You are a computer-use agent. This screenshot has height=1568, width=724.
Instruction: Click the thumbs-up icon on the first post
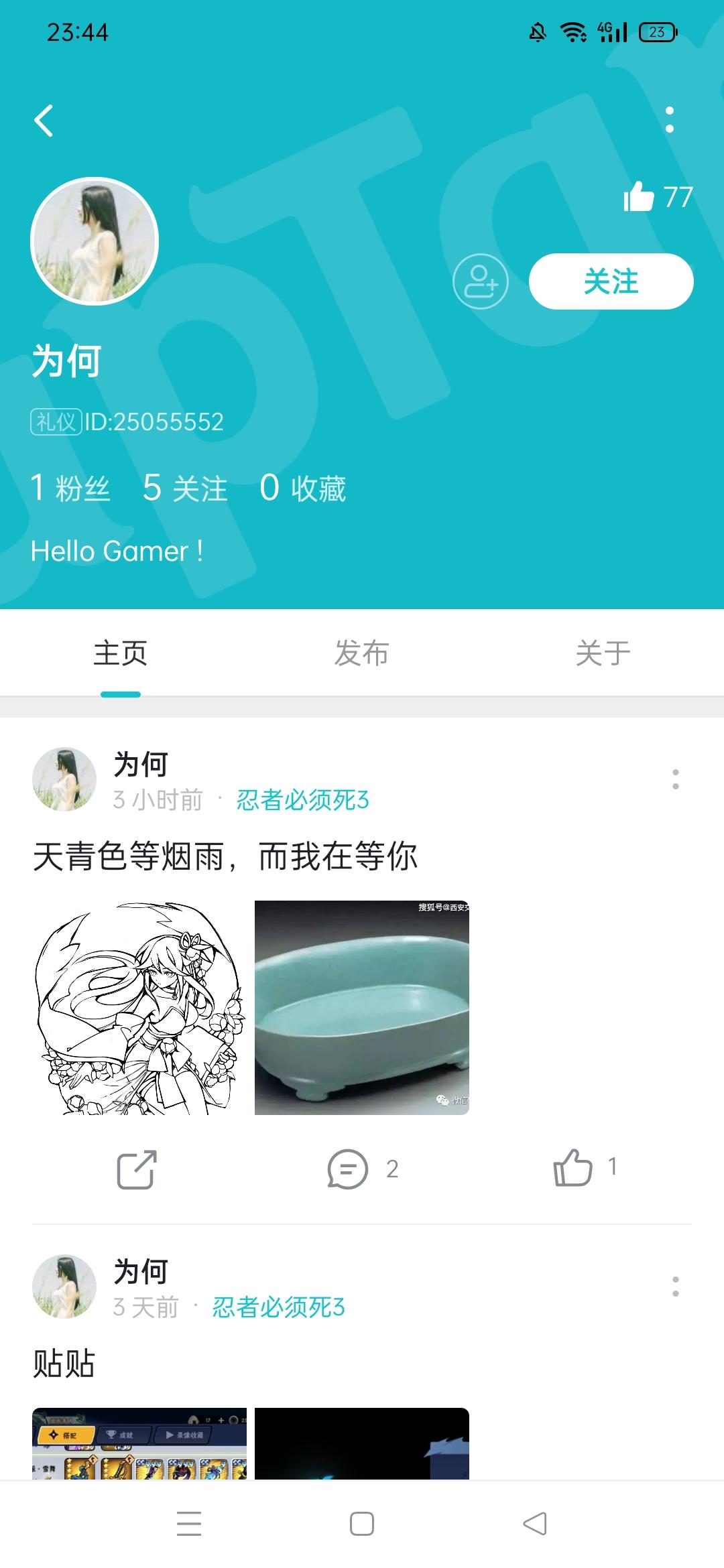tap(573, 1171)
